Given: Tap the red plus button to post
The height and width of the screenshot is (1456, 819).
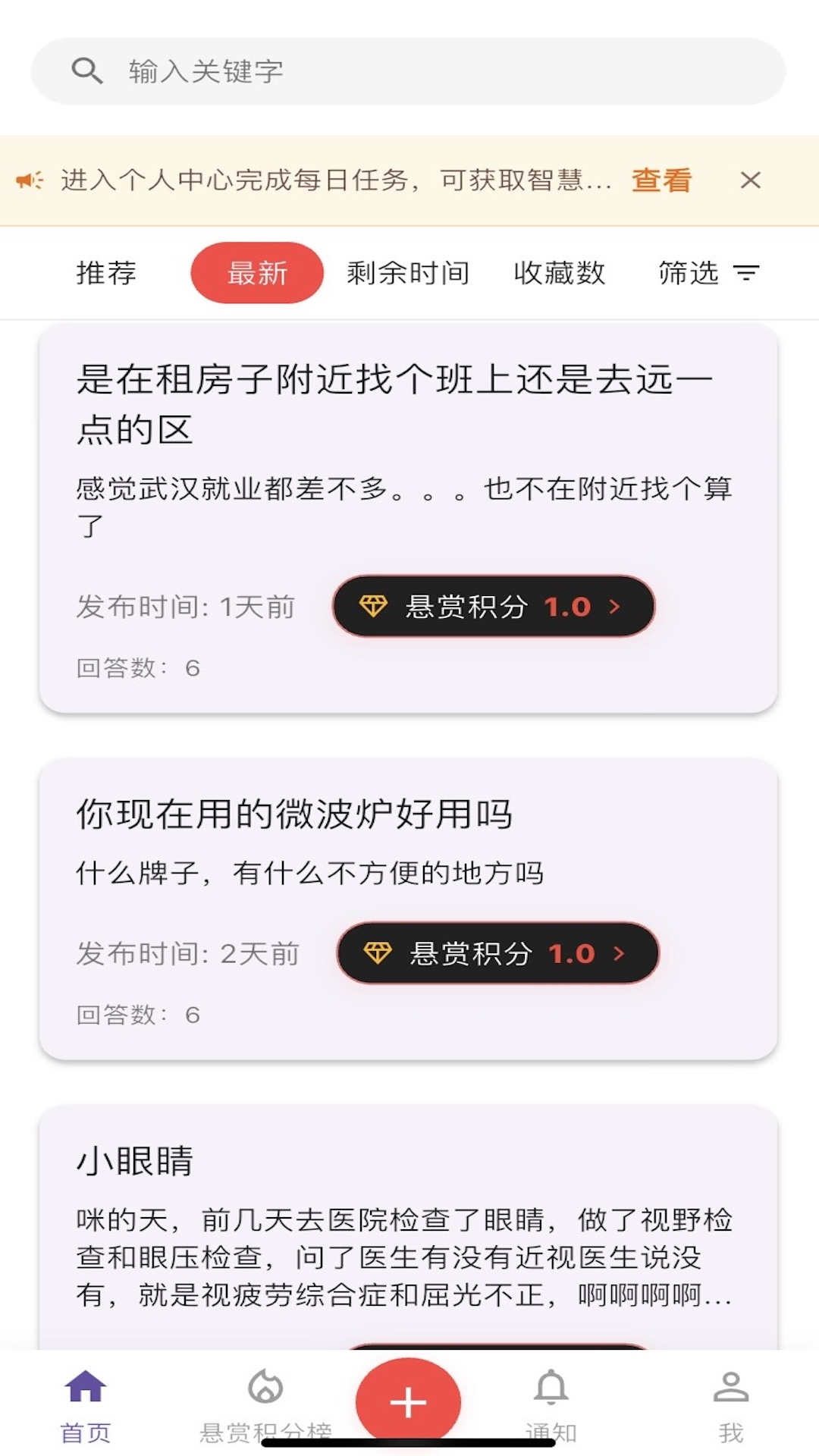Looking at the screenshot, I should 409,1401.
